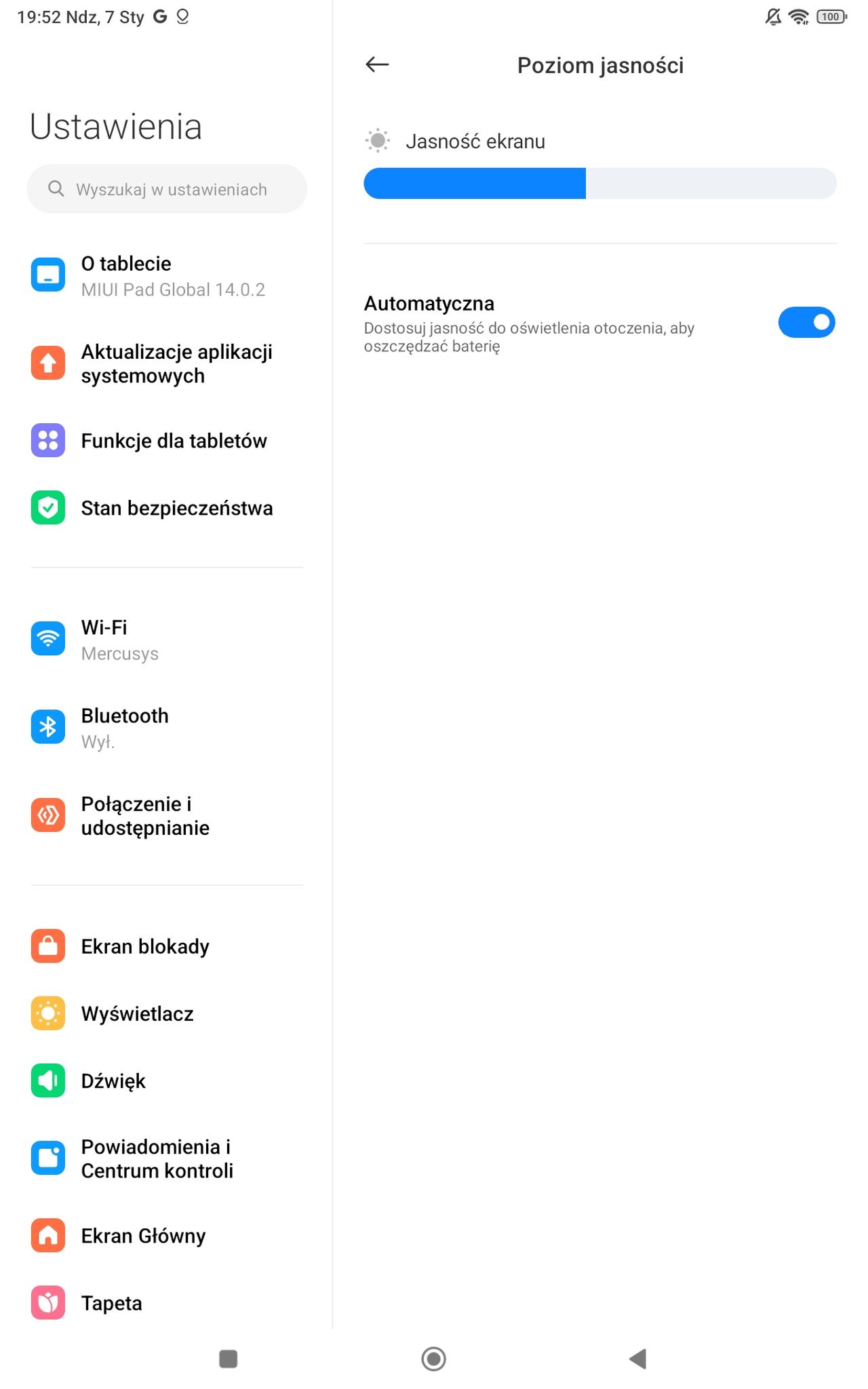Image resolution: width=868 pixels, height=1389 pixels.
Task: Open Wi-Fi settings
Action: [x=167, y=640]
